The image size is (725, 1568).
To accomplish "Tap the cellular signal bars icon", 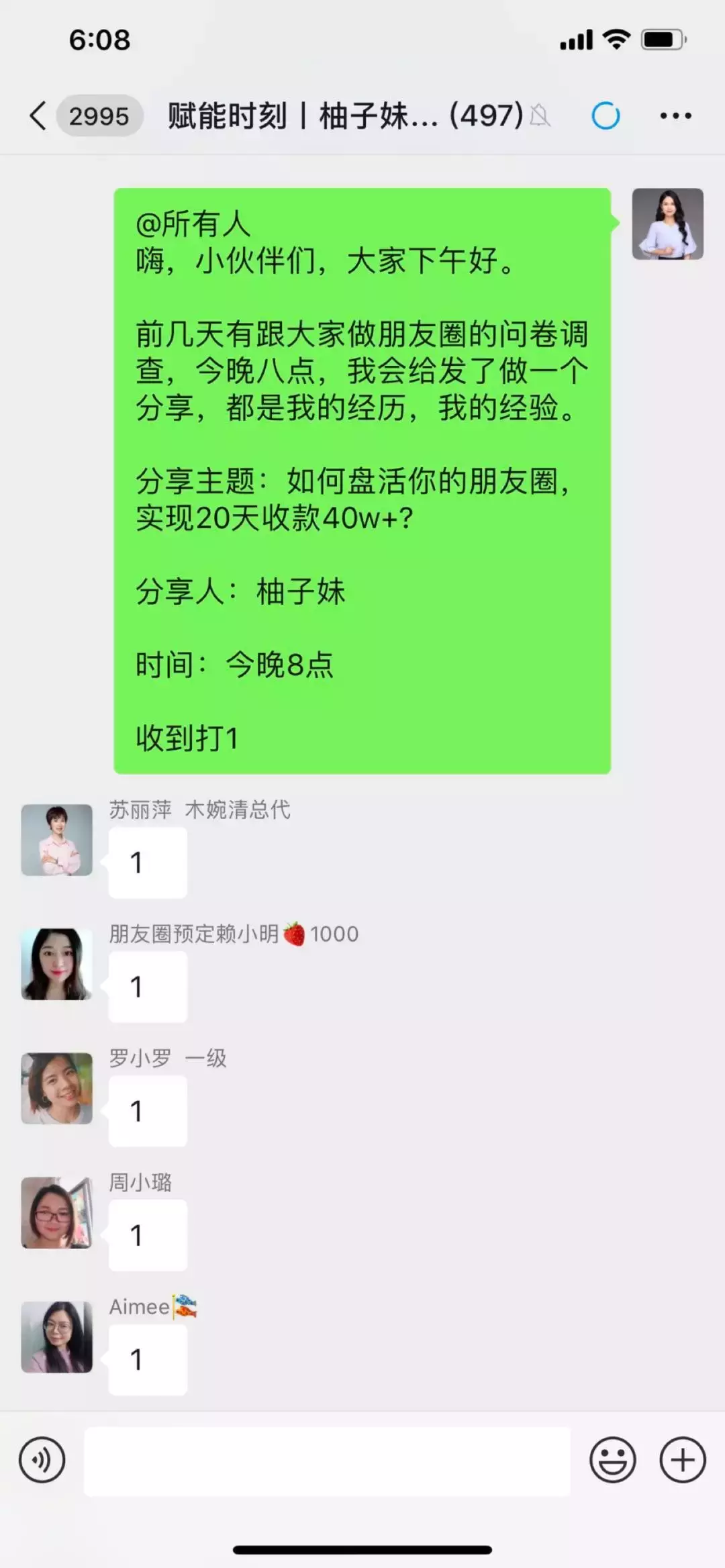I will (x=576, y=40).
